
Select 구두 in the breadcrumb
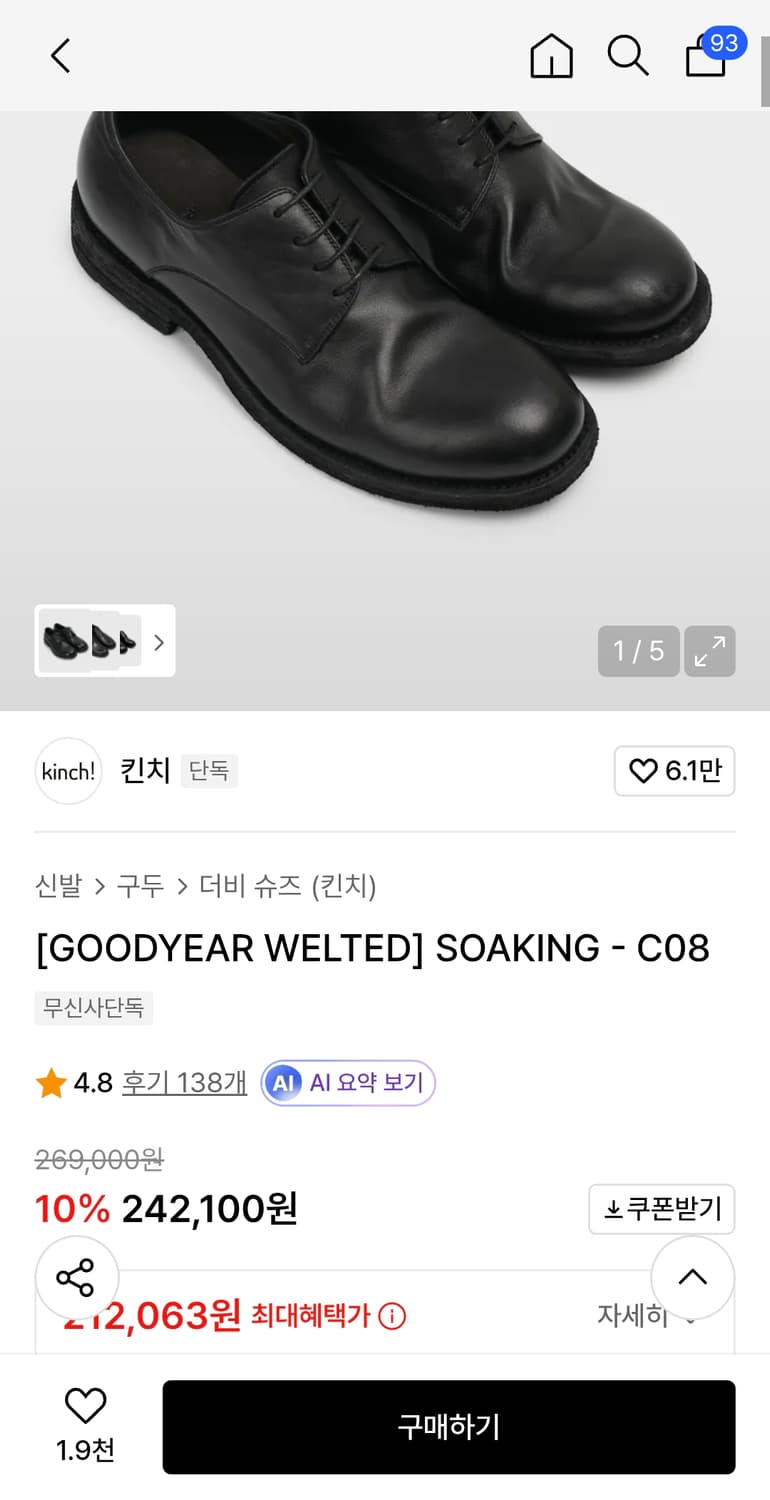click(x=139, y=886)
